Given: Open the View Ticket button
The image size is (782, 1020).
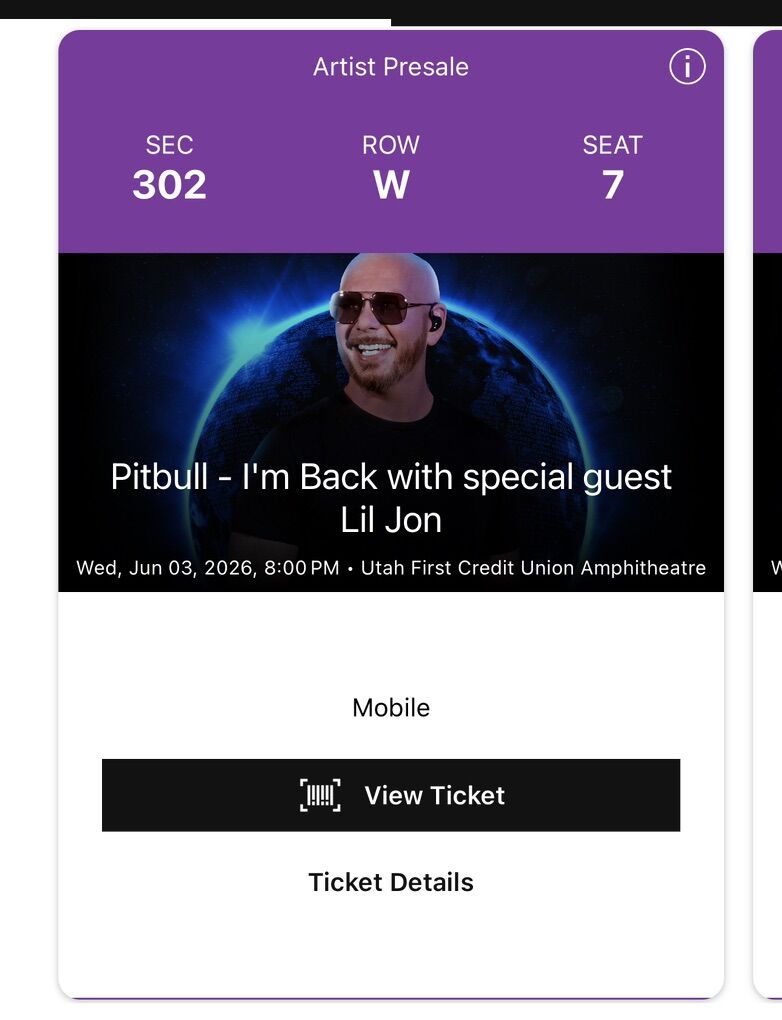Looking at the screenshot, I should (x=390, y=795).
